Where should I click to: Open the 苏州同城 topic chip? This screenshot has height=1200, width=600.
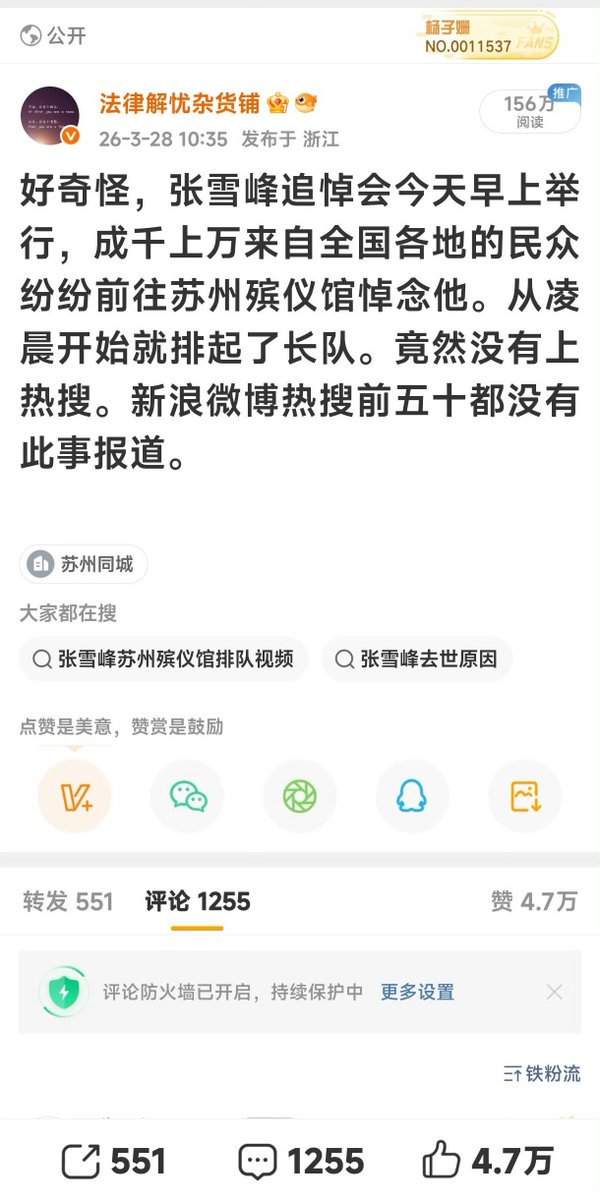tap(83, 564)
